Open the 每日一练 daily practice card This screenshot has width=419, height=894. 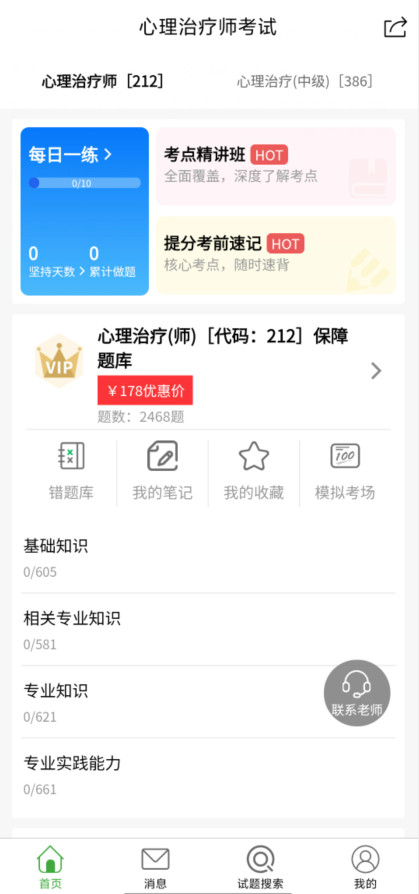[84, 211]
